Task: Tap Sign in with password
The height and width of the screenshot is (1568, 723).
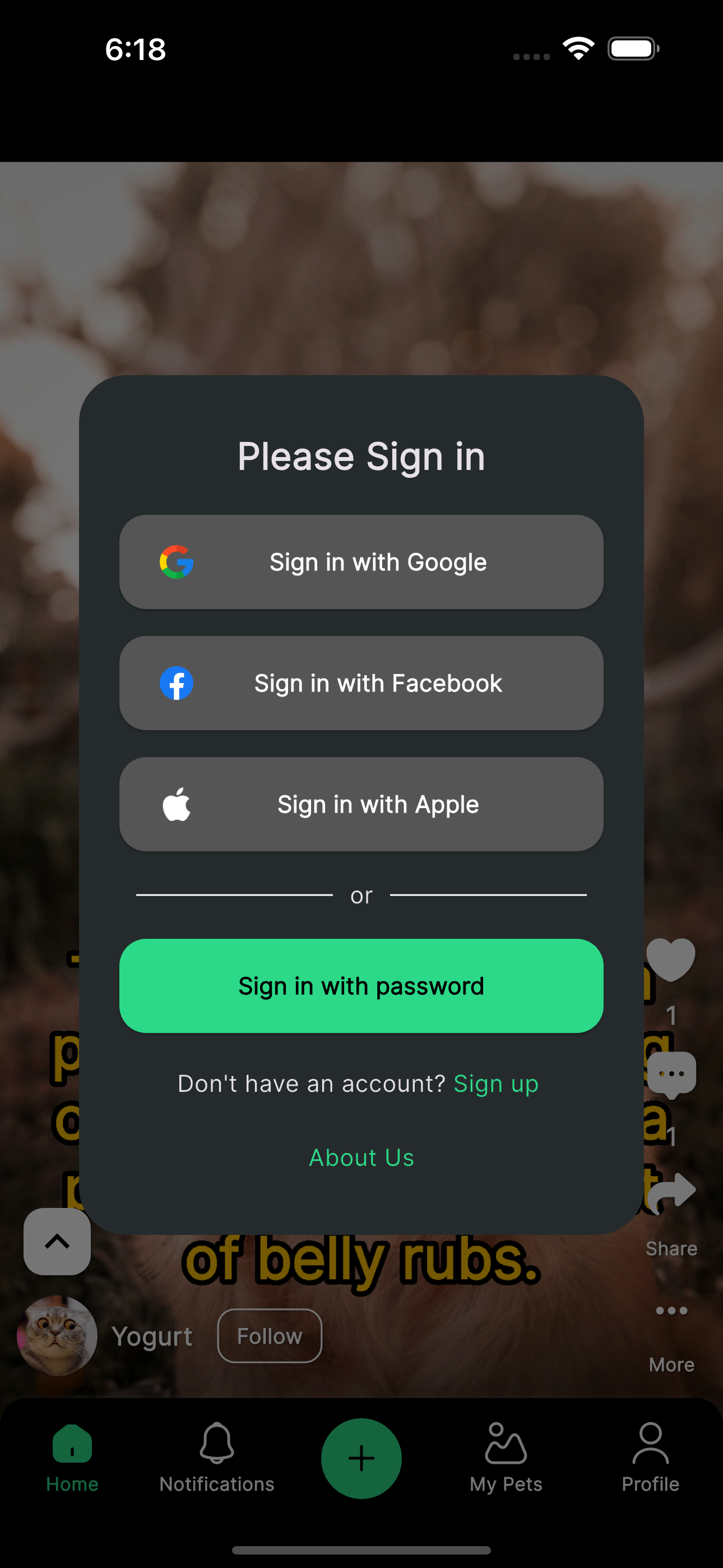Action: pos(361,985)
